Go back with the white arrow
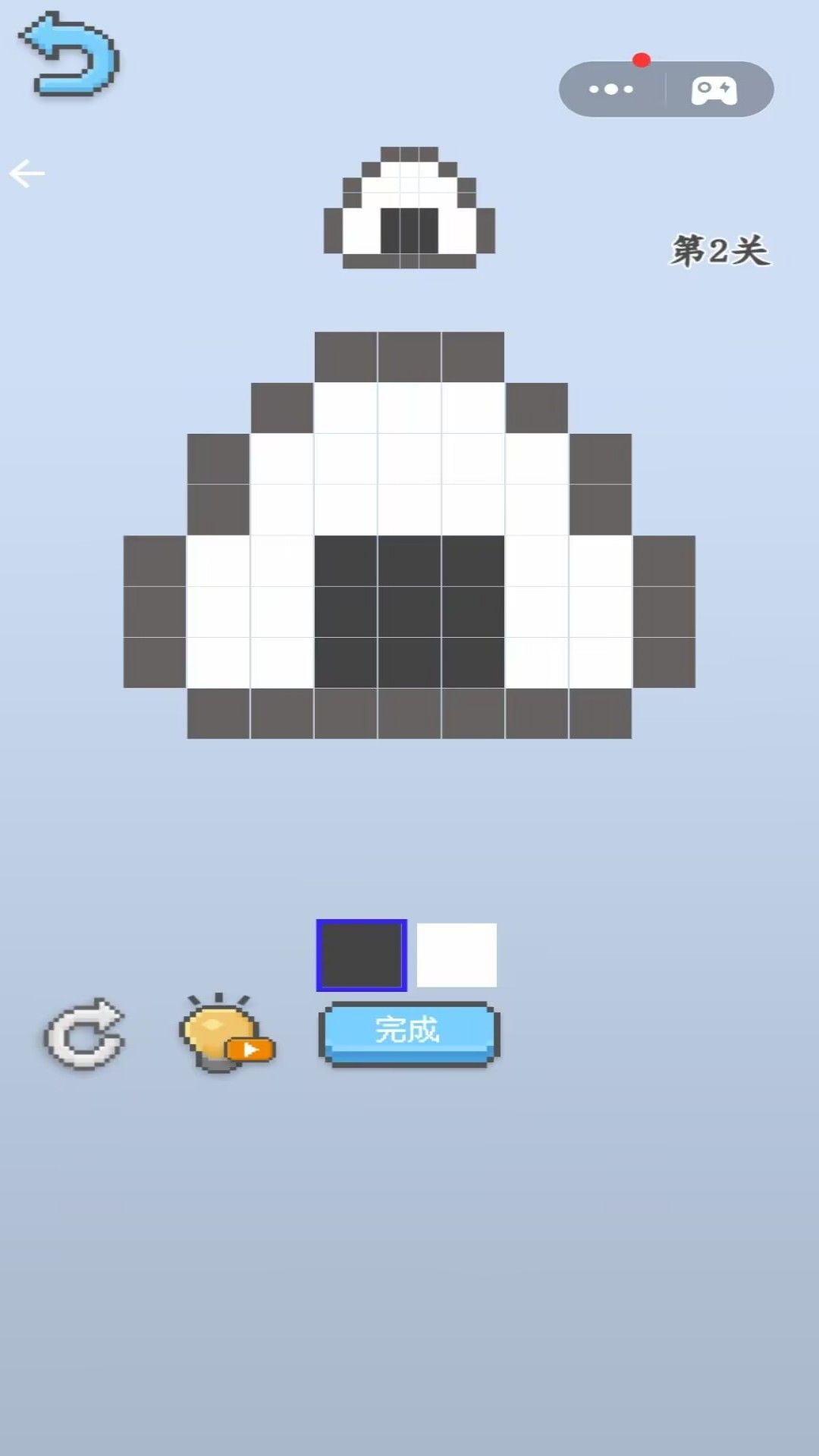The width and height of the screenshot is (819, 1456). click(27, 174)
